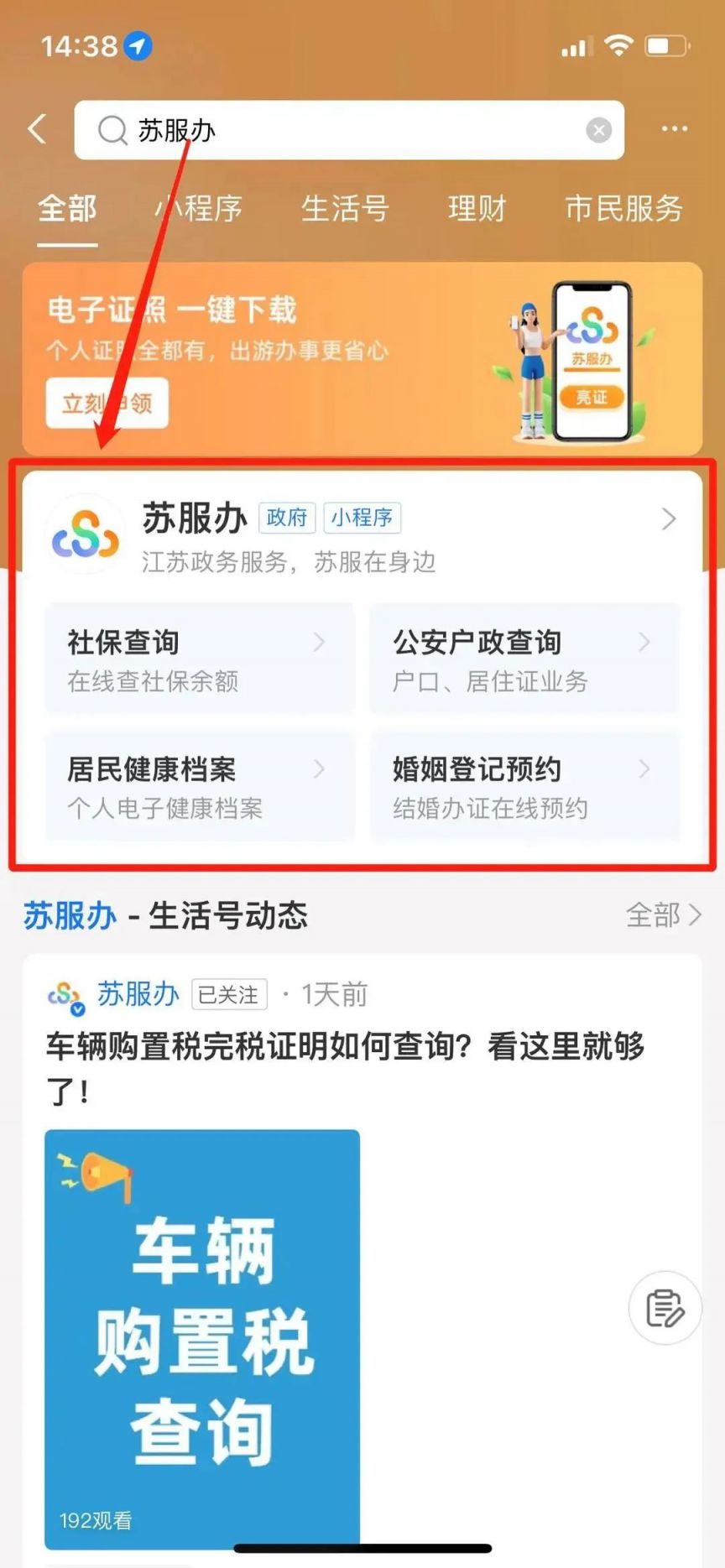Switch to the 小程序 tab
Viewport: 725px width, 1568px height.
[x=199, y=208]
